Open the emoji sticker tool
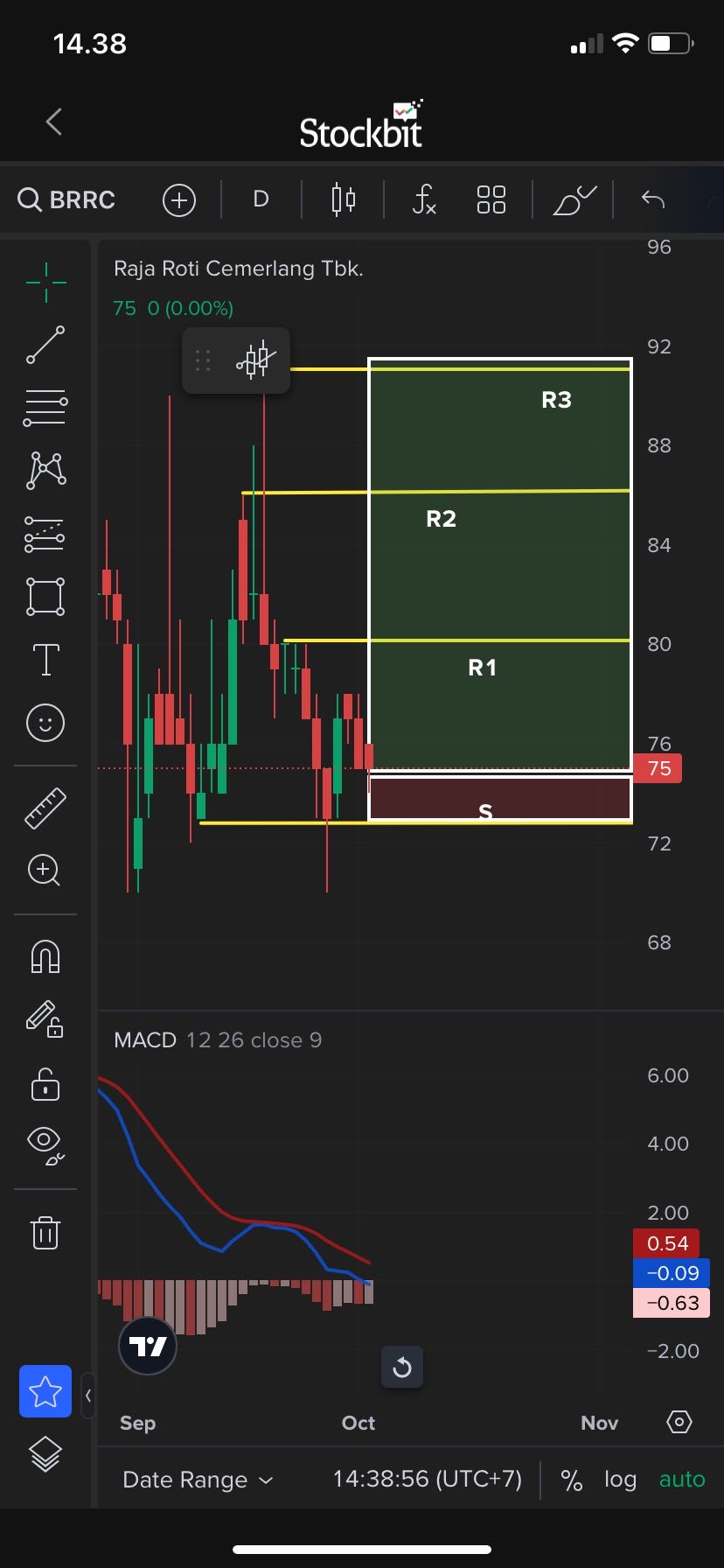 [45, 723]
